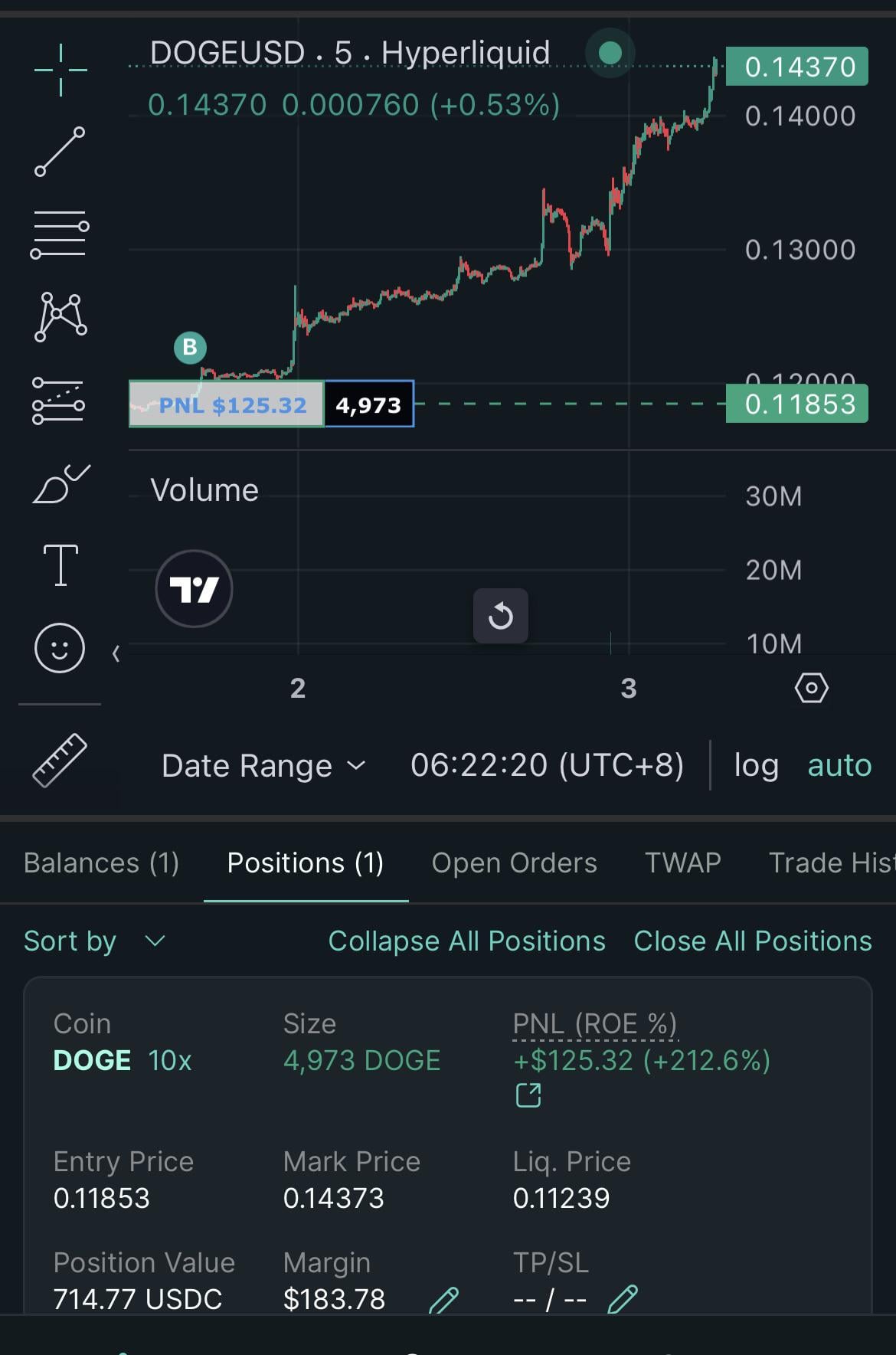
Task: Edit the position margin
Action: 443,1300
